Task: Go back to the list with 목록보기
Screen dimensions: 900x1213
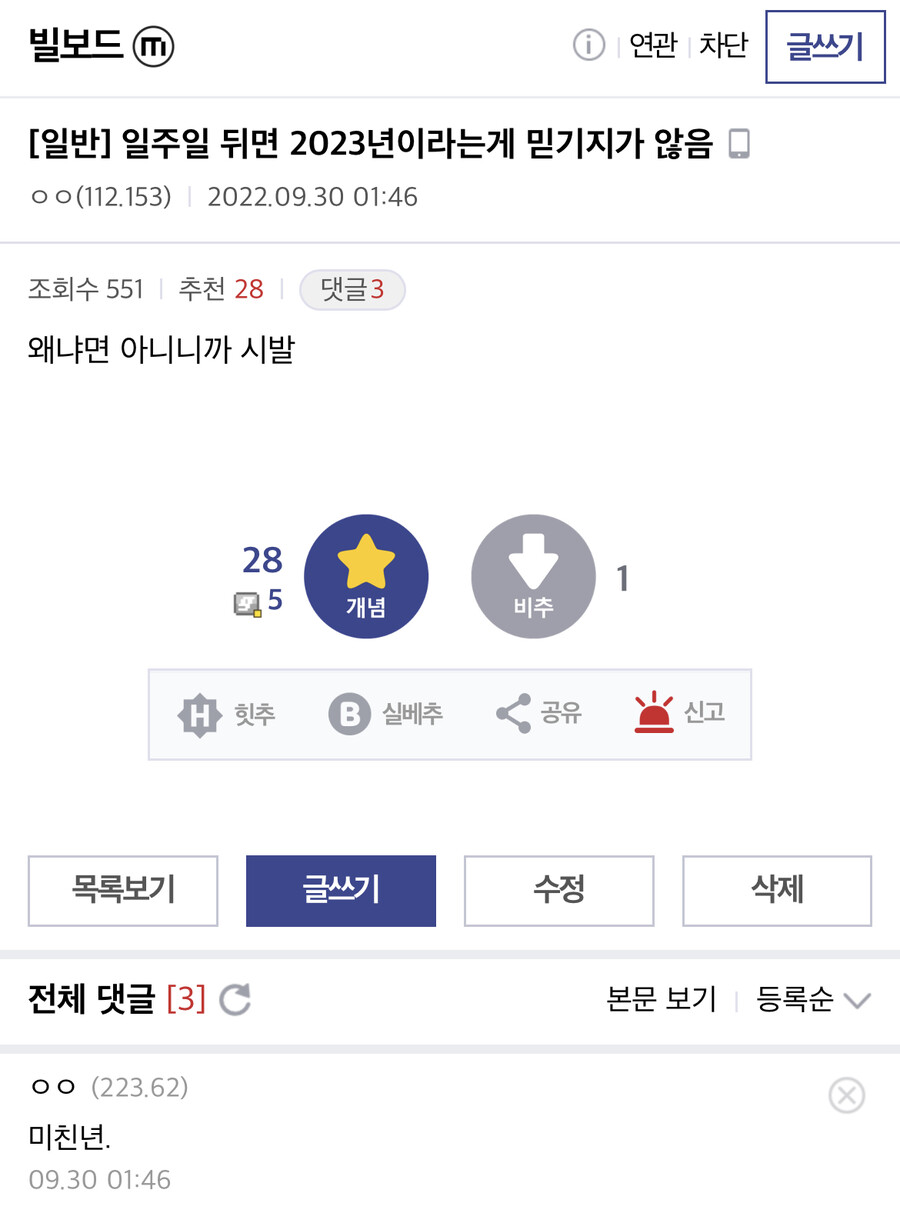Action: click(x=123, y=890)
